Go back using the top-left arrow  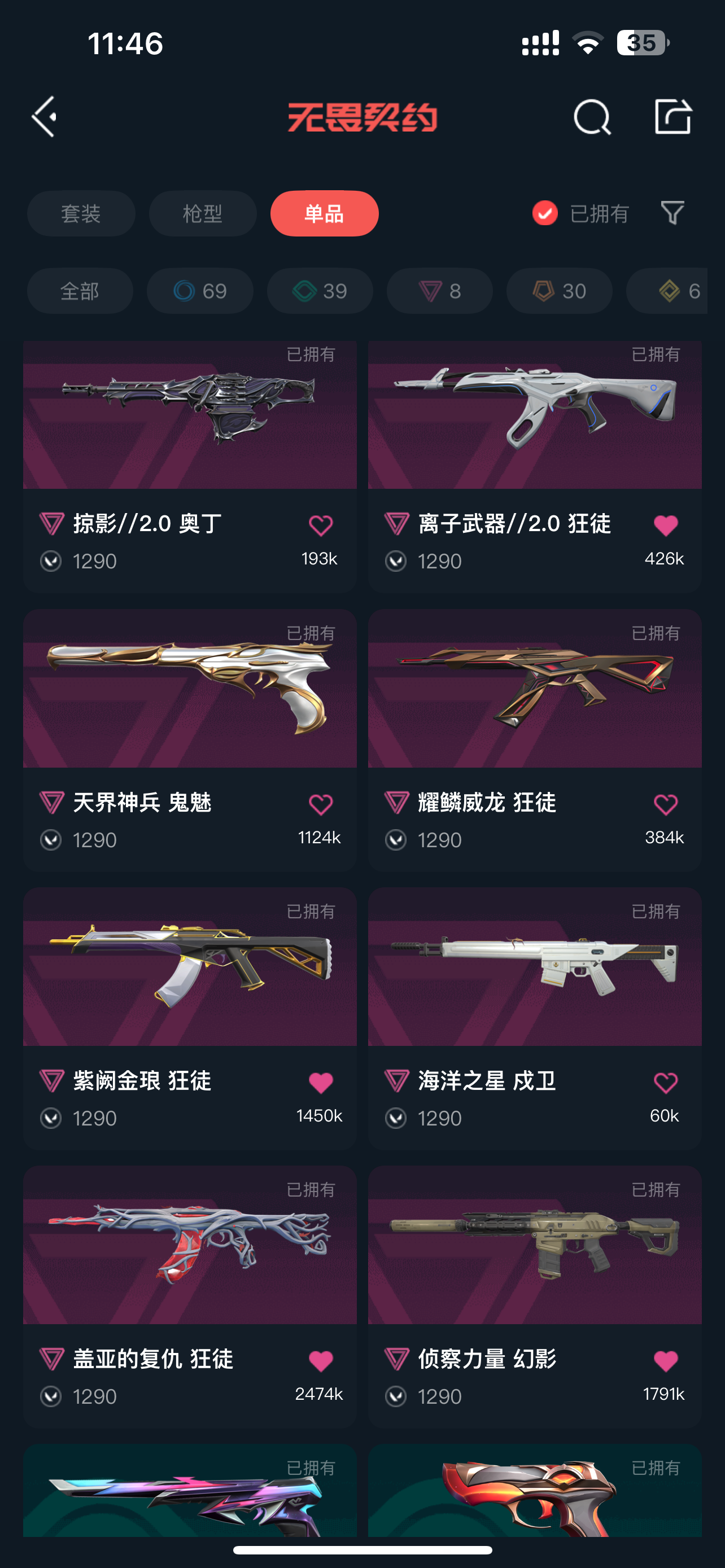[x=45, y=116]
